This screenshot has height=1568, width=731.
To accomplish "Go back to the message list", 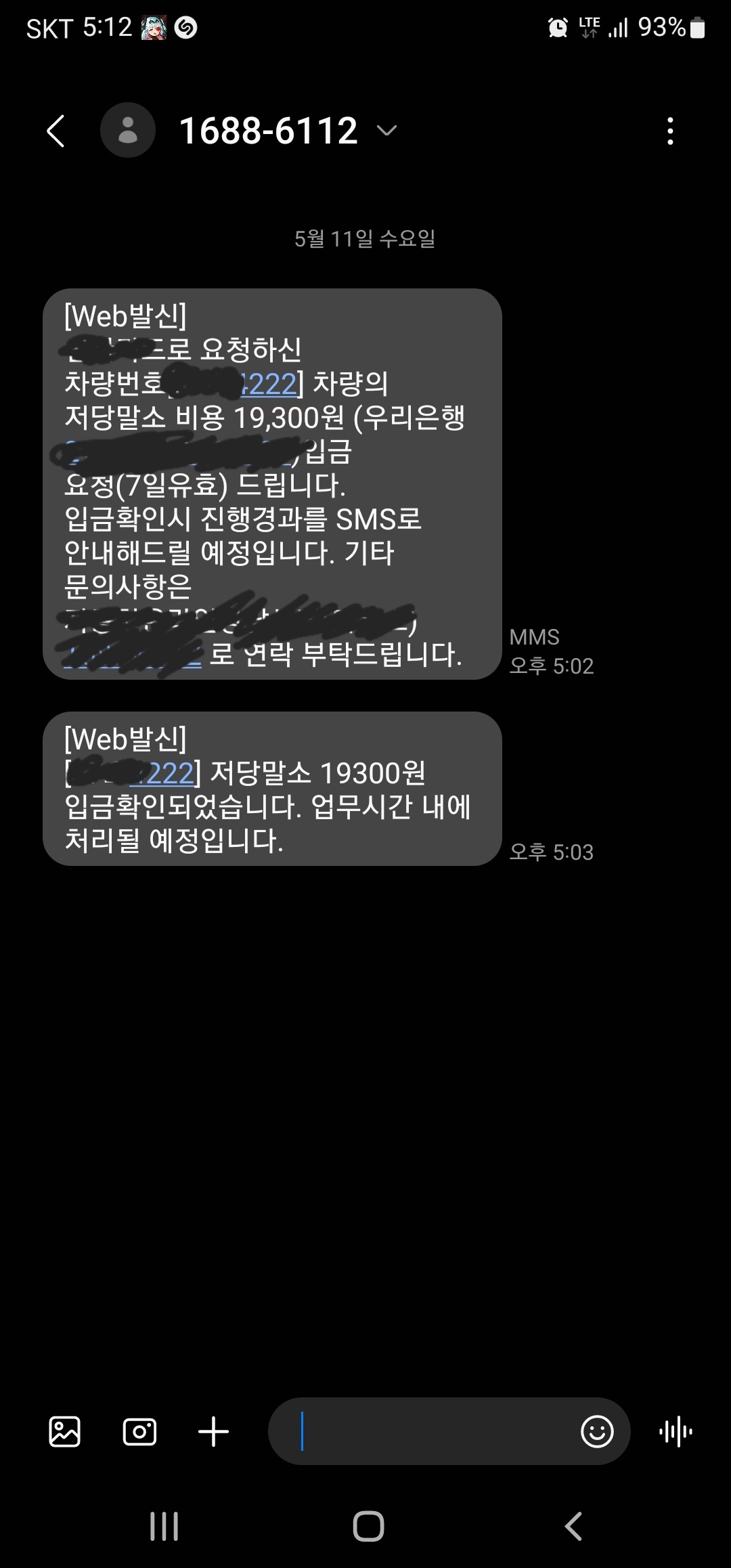I will [x=56, y=131].
